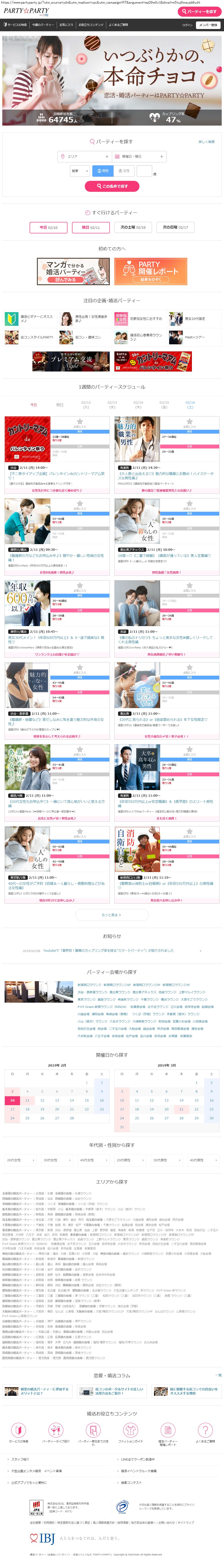Screen dimensions: 224x1568
Task: Open the Youtube スマートパーティー news item
Action: [112, 950]
